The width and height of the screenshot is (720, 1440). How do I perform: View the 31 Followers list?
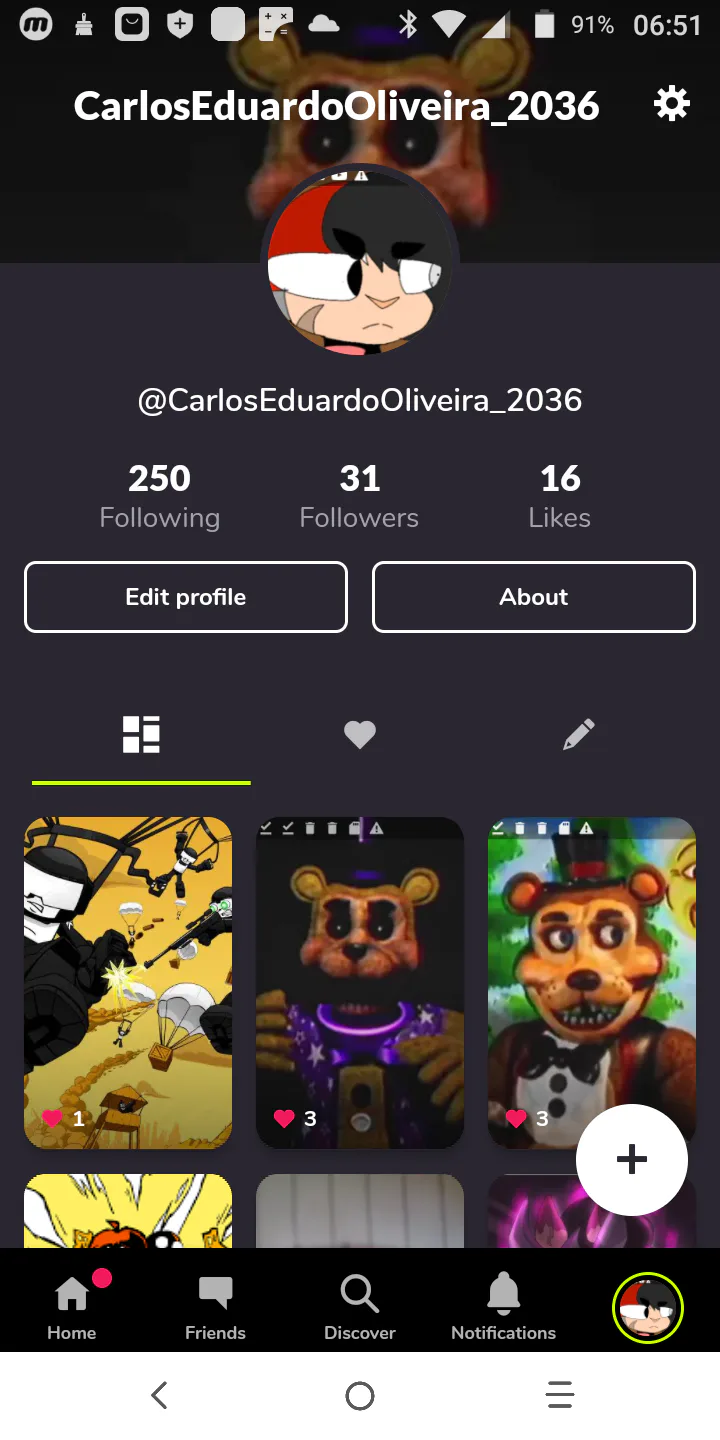[x=359, y=496]
